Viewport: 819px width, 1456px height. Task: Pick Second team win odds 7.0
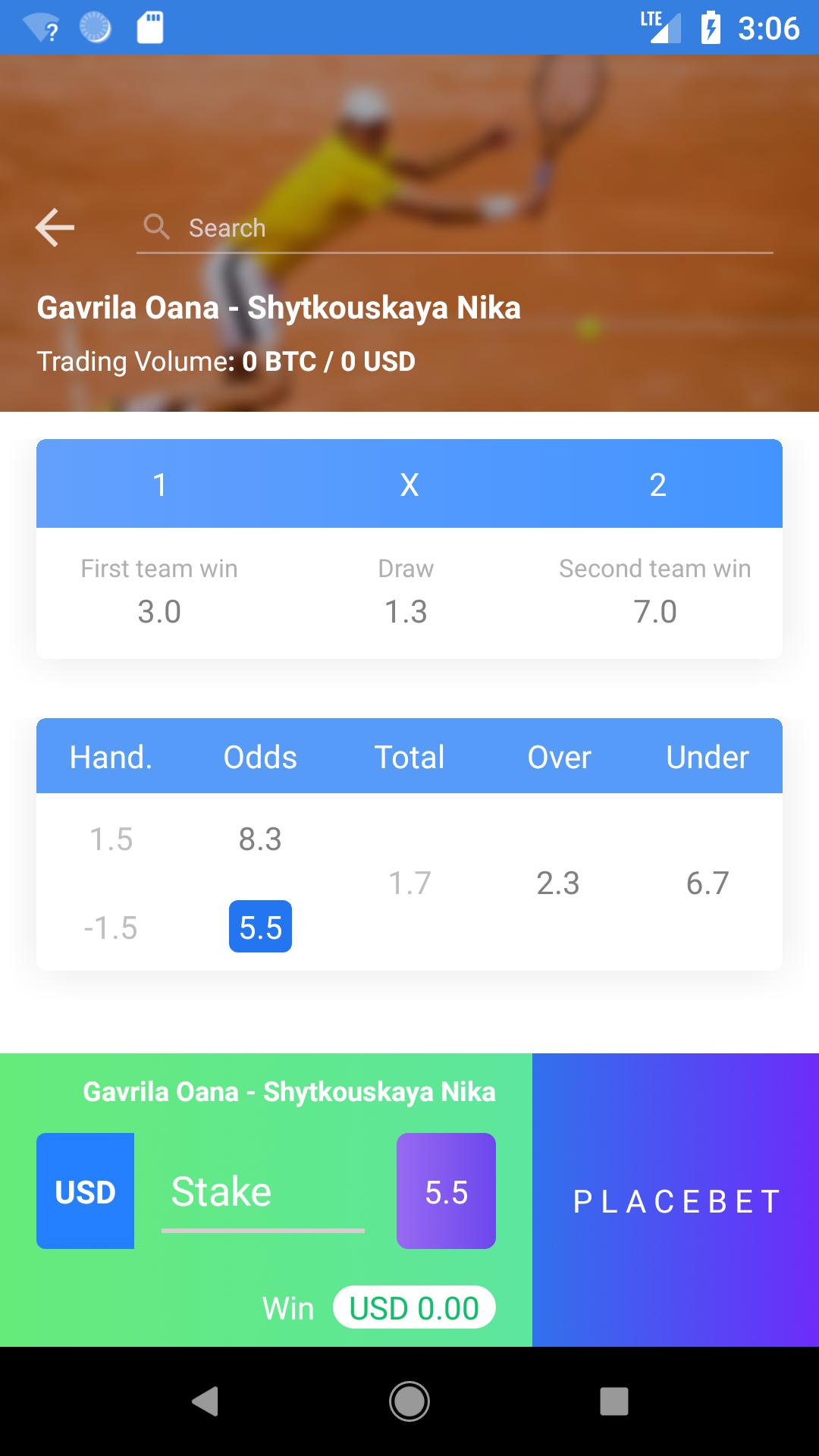tap(655, 611)
